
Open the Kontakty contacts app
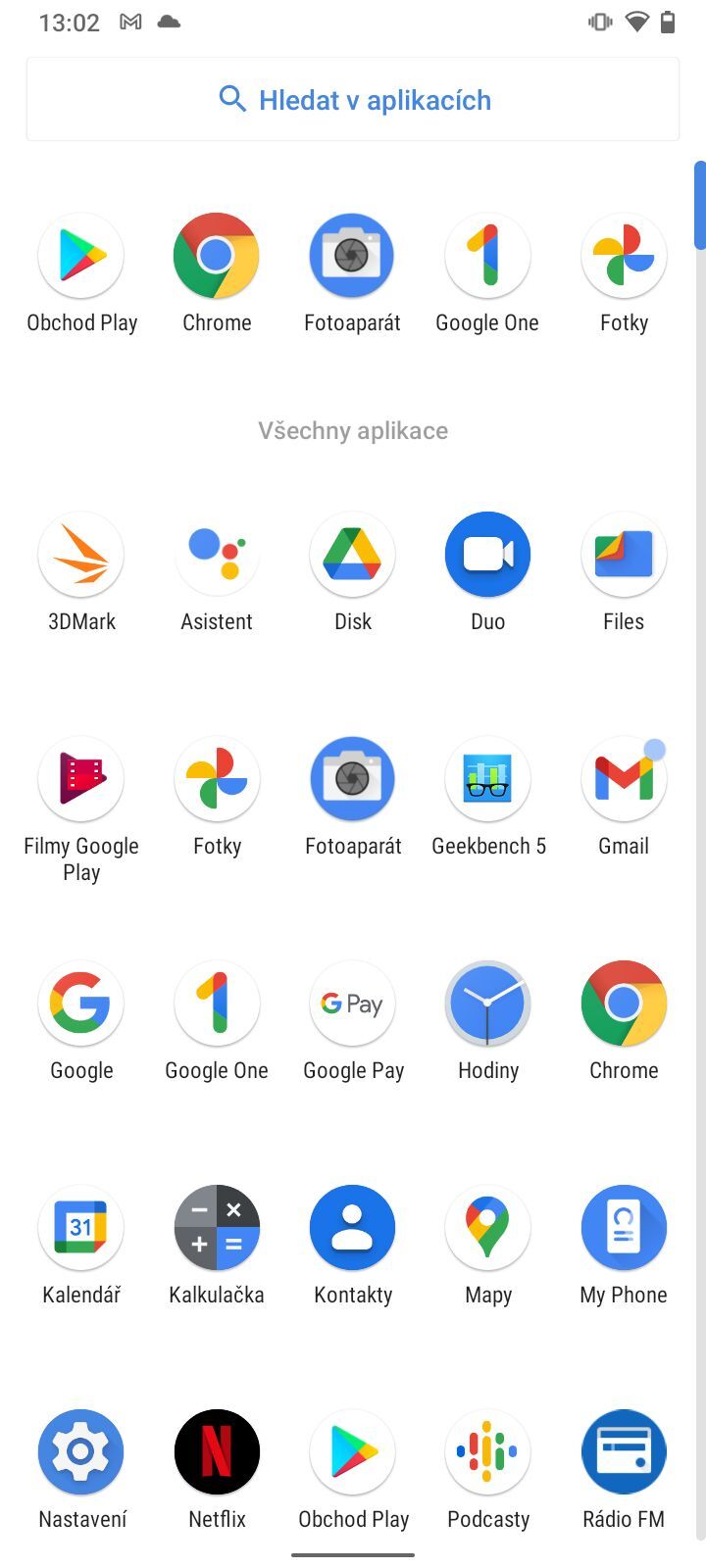(x=352, y=1227)
